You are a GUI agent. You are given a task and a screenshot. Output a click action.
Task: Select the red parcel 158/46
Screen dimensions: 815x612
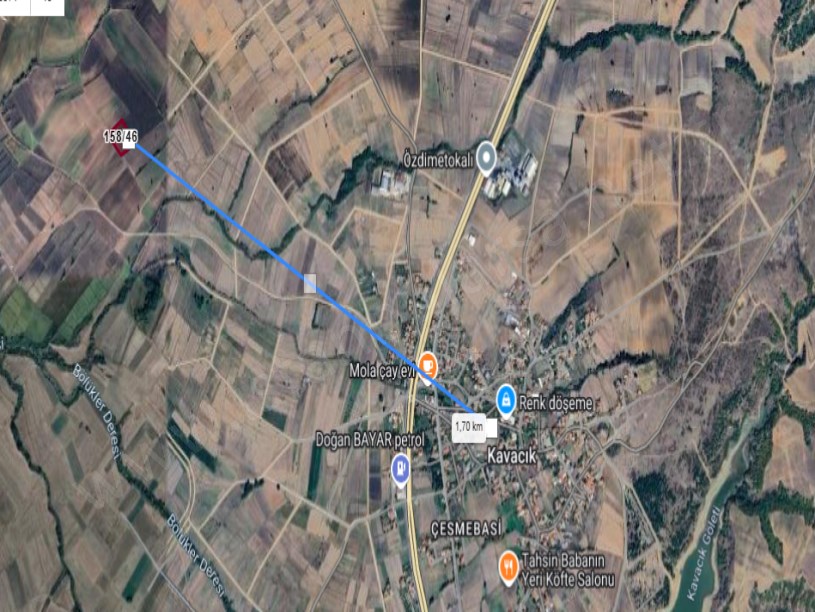(121, 137)
